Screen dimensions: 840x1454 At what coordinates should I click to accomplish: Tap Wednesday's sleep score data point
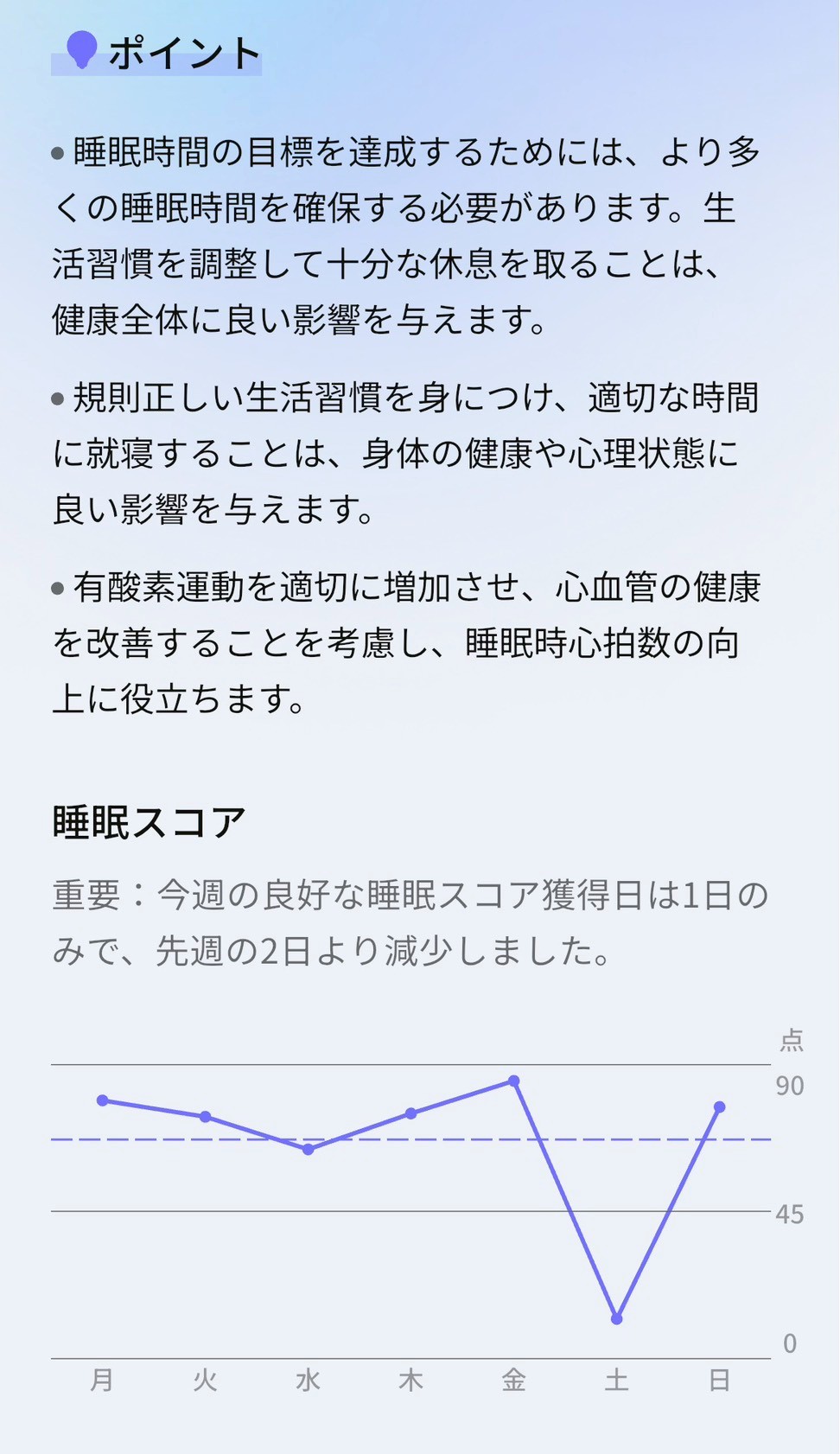tap(308, 1150)
